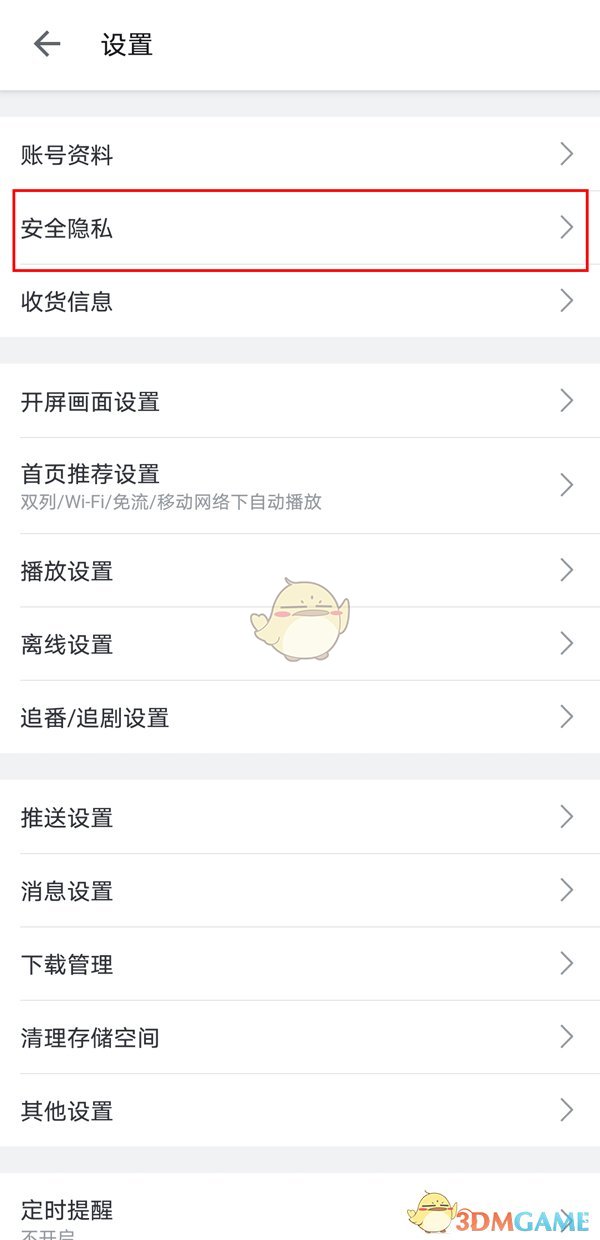Open 追番/追剧设置 row
Image resolution: width=600 pixels, height=1240 pixels.
300,717
